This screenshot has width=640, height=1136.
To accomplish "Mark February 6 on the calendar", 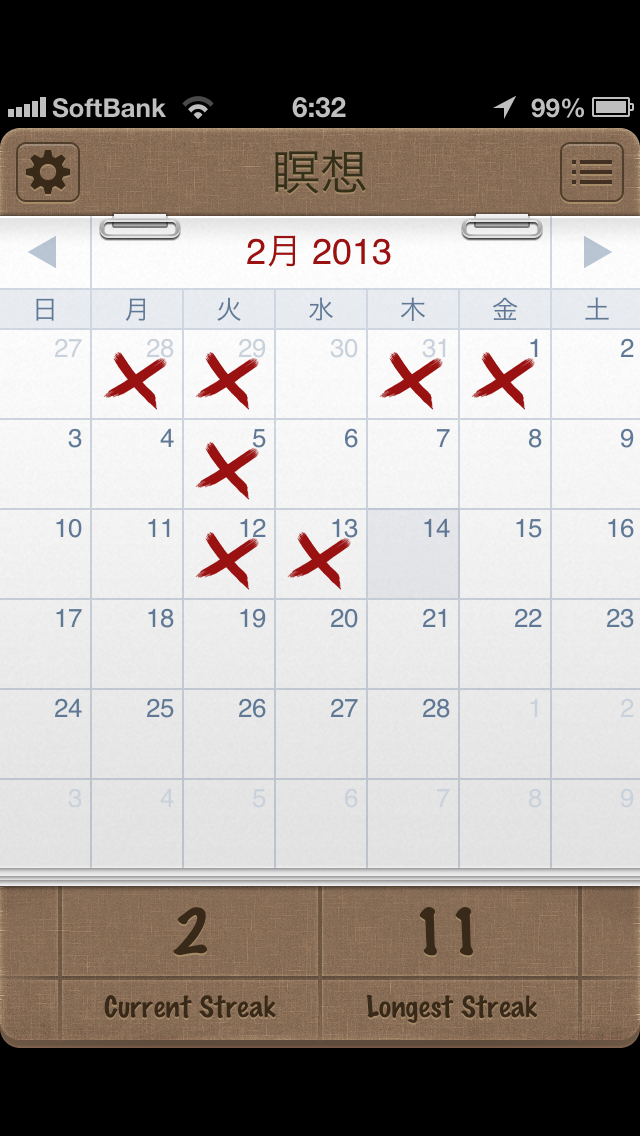I will [x=321, y=464].
